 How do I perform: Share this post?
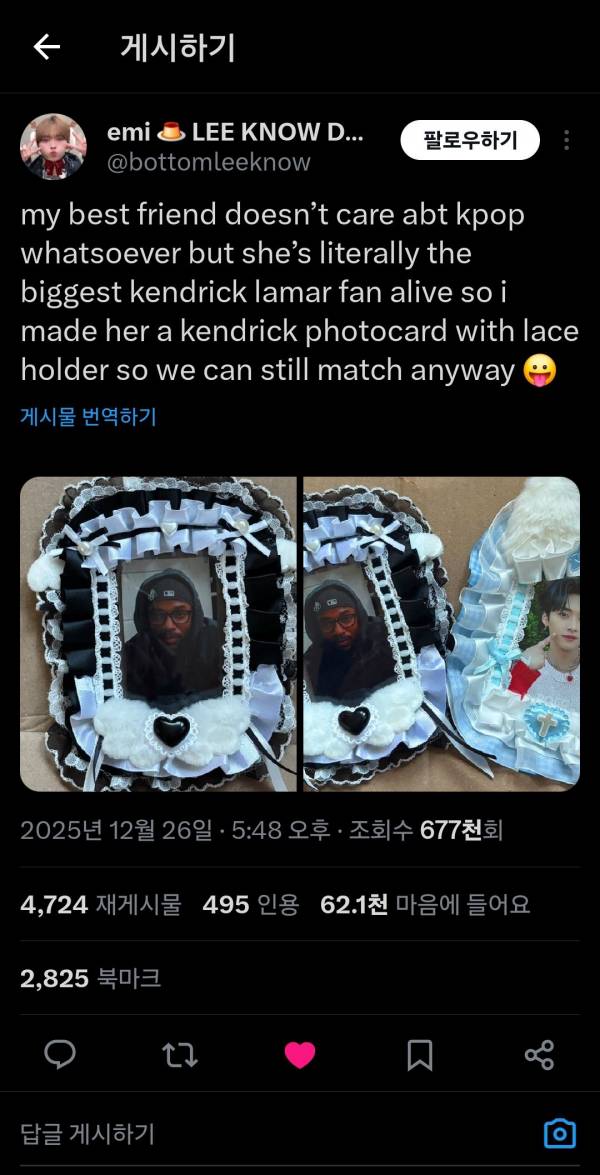(x=539, y=1054)
